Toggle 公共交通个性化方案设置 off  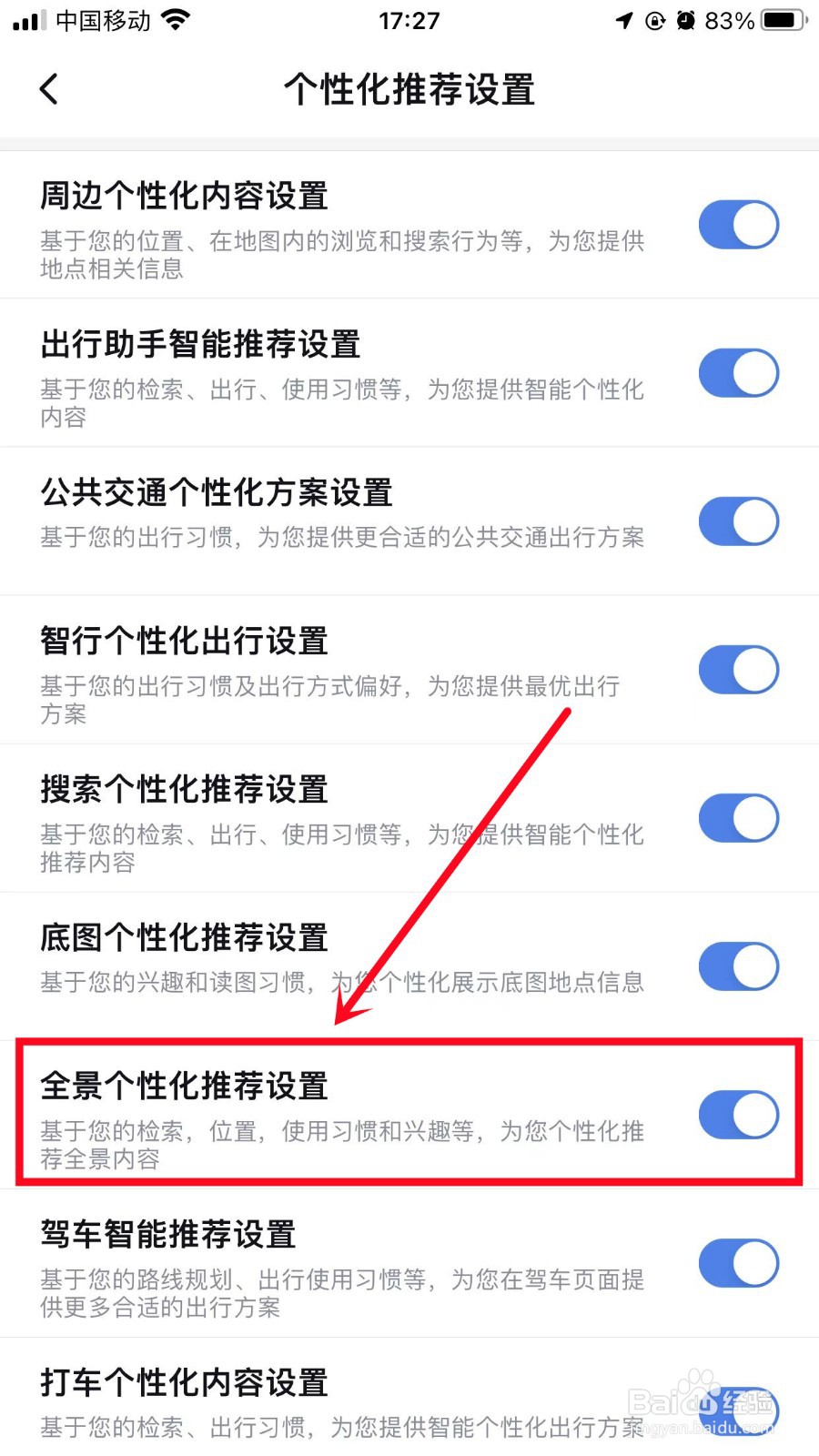tap(738, 521)
